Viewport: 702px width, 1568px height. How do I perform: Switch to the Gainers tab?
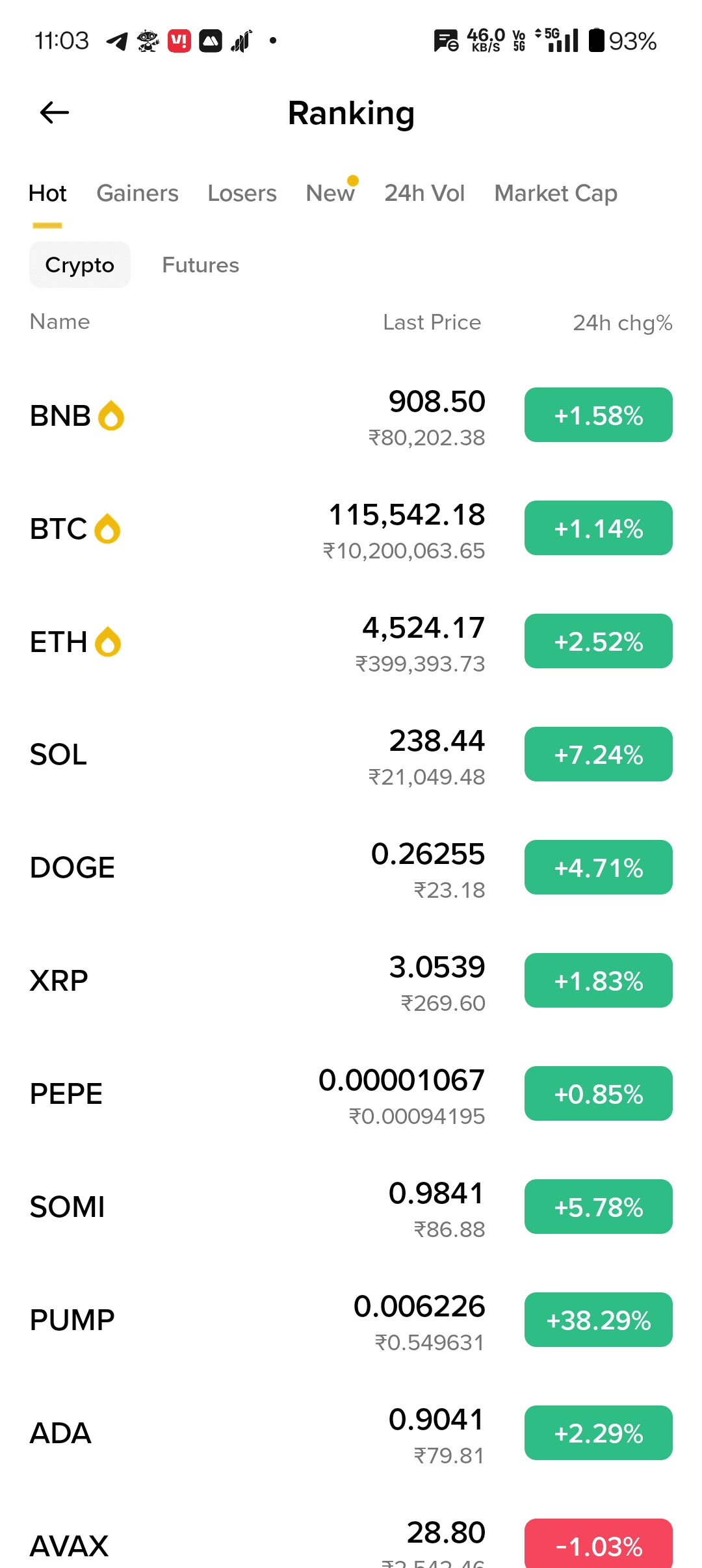[x=137, y=193]
